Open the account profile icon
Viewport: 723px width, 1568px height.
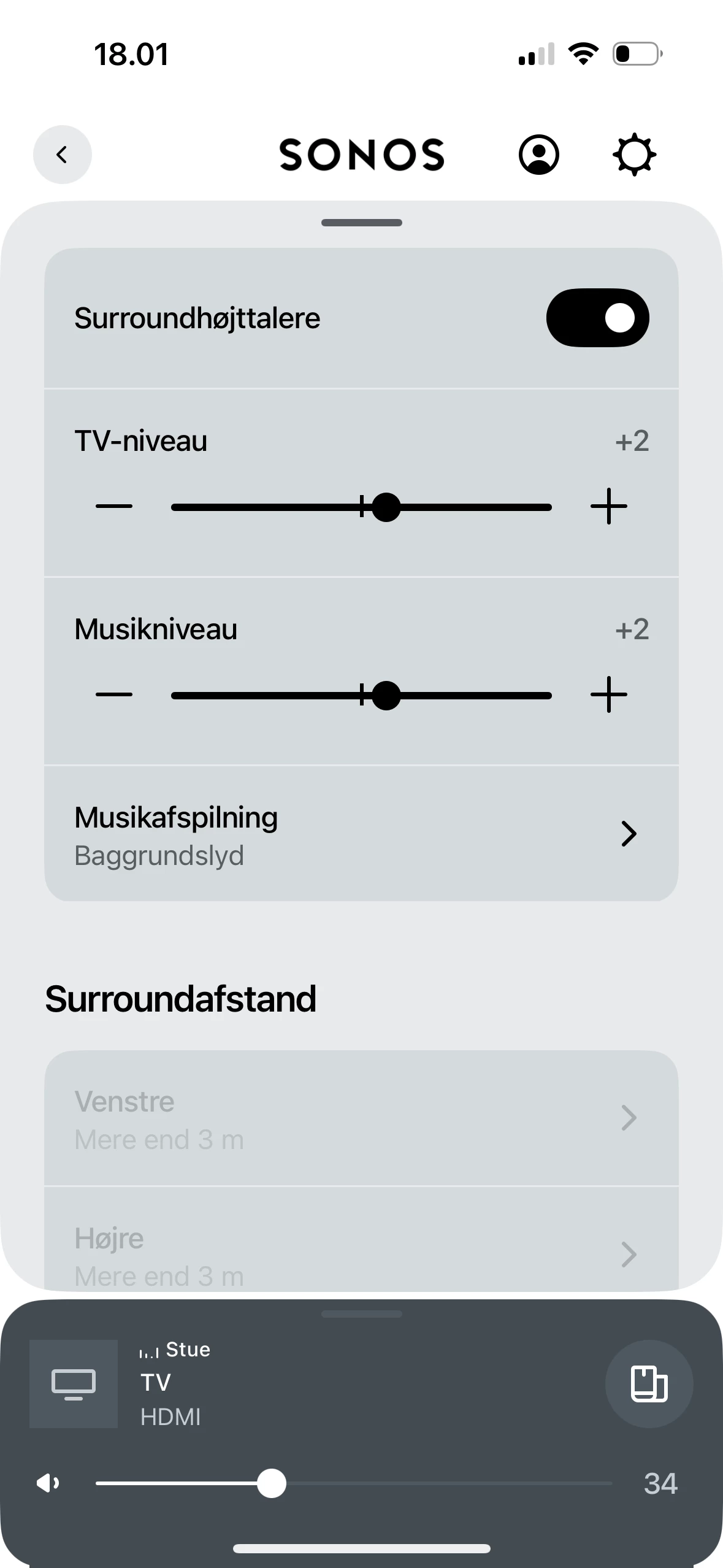click(x=538, y=155)
